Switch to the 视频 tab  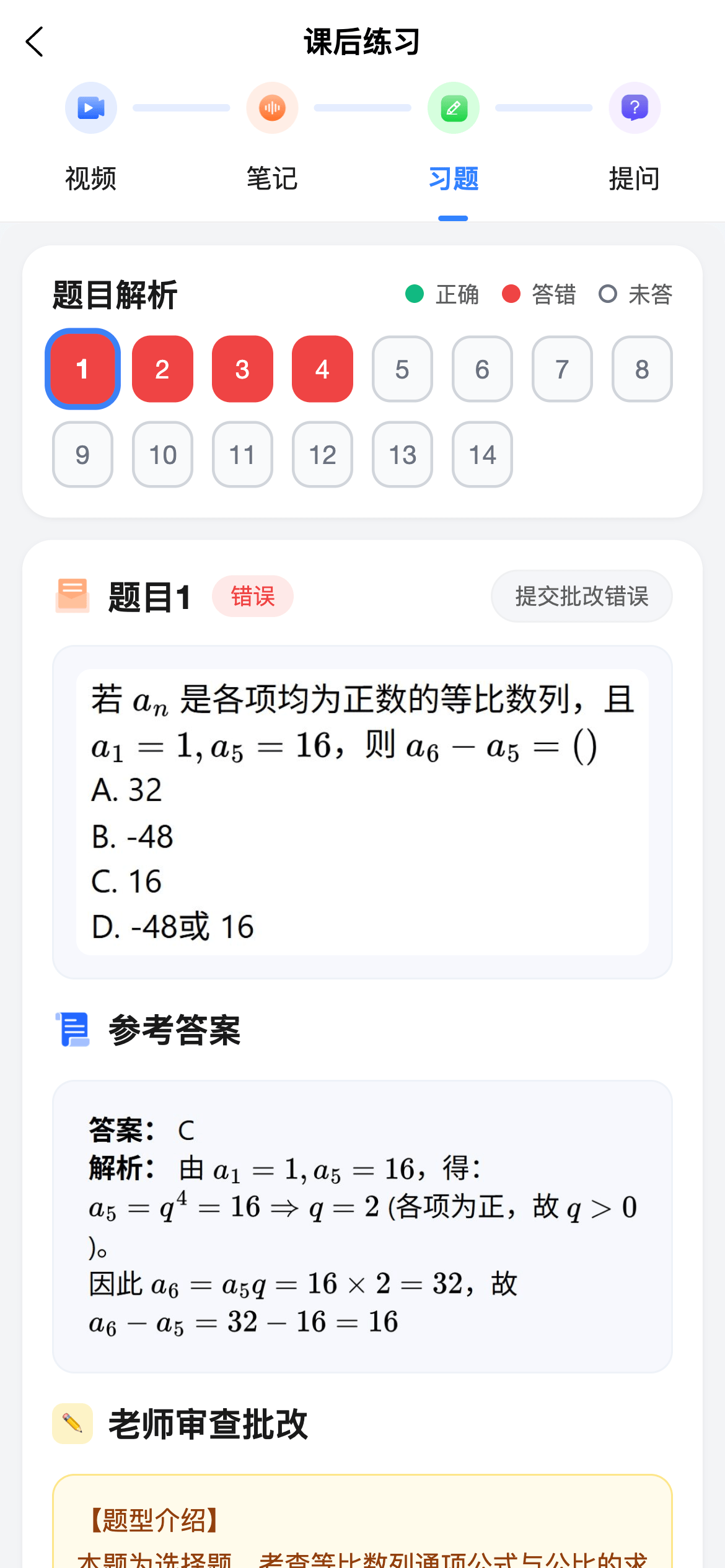[x=91, y=138]
